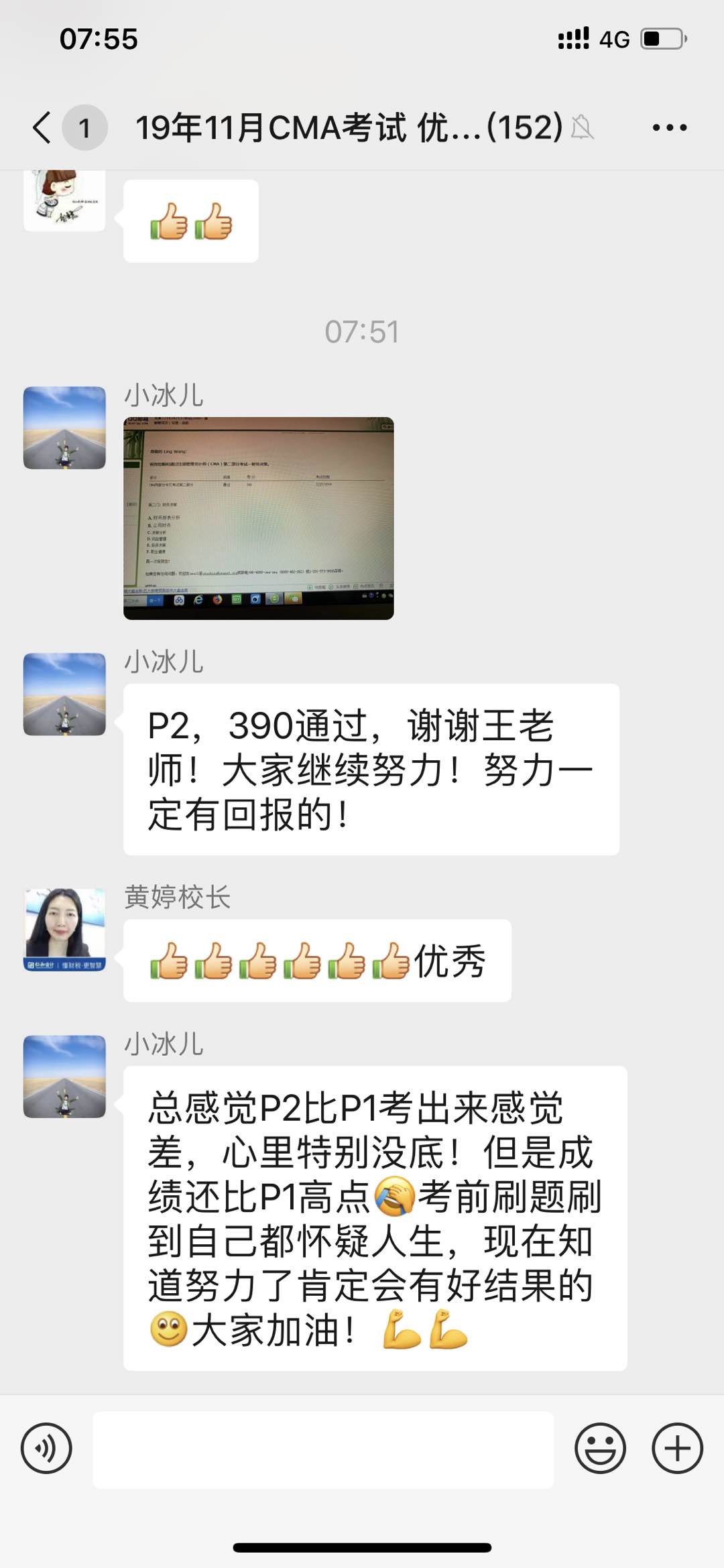Open the emoji sticker panel
724x1568 pixels.
click(x=600, y=1448)
